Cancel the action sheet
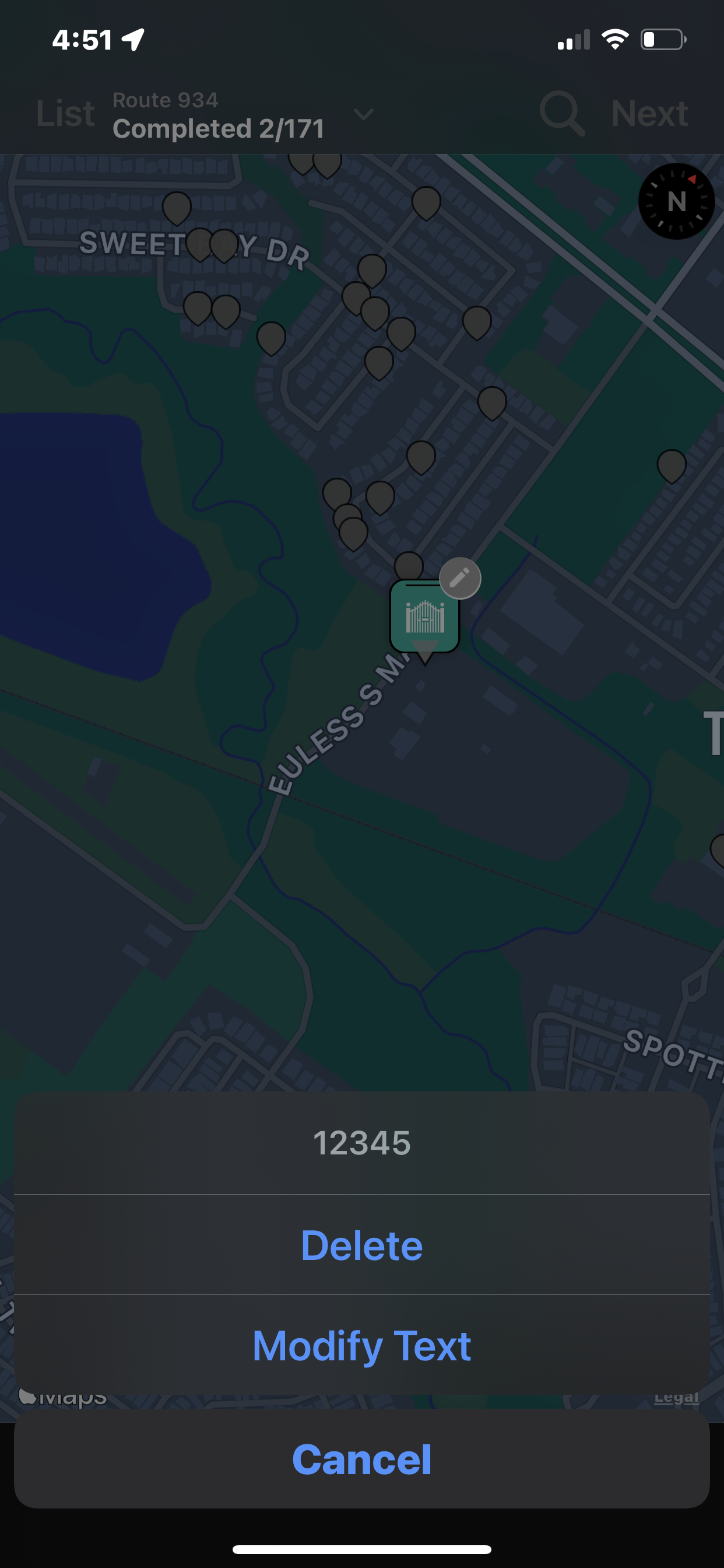Image resolution: width=724 pixels, height=1568 pixels. pos(361,1459)
